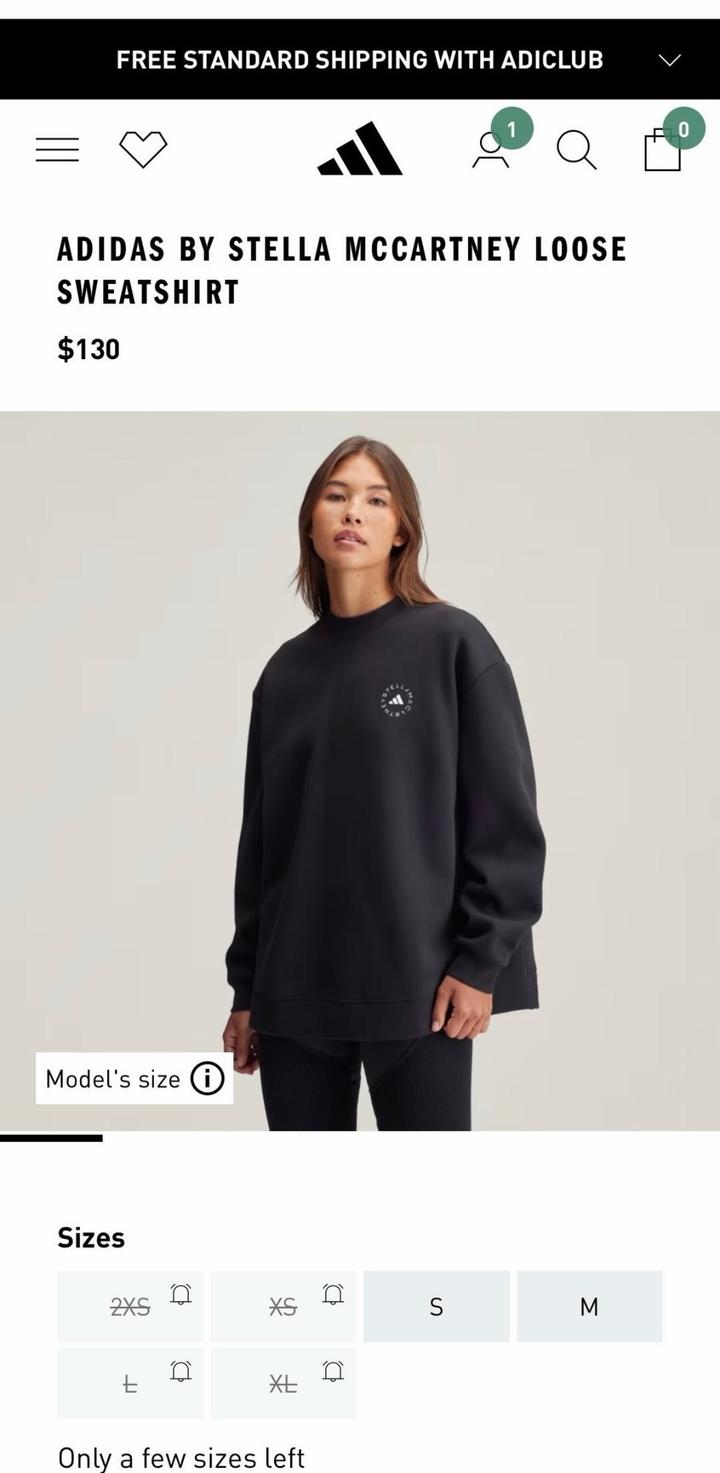Set restock alert for size XL
Viewport: 720px width, 1473px height.
point(334,1372)
